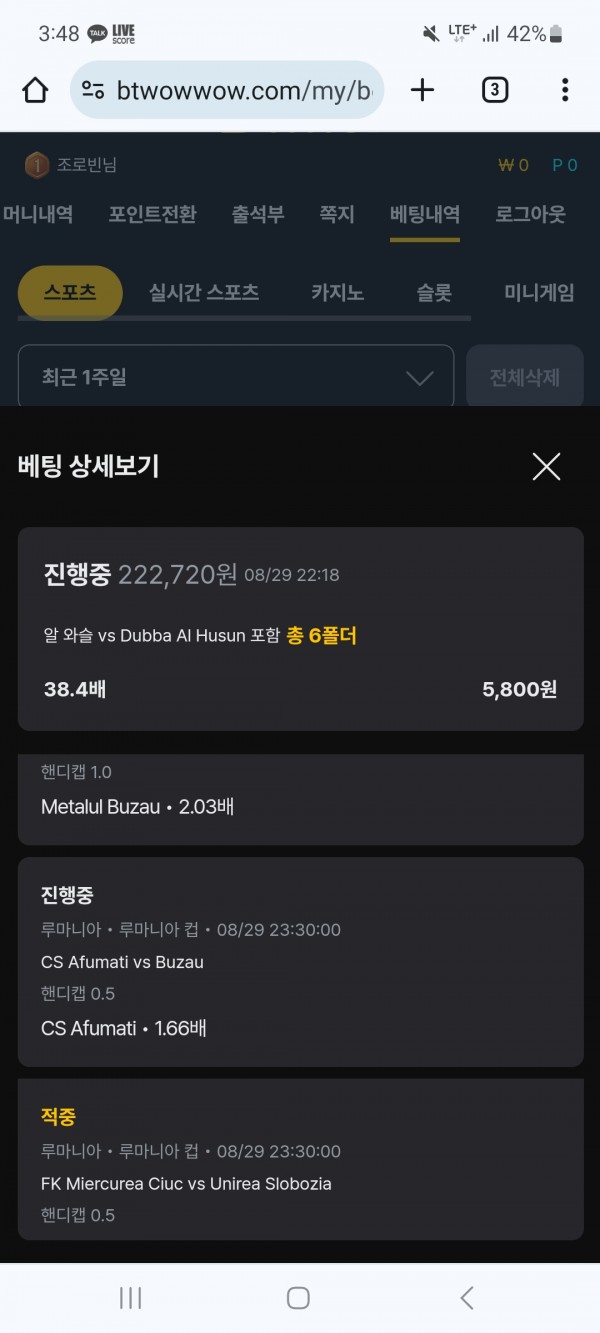This screenshot has width=600, height=1333.
Task: Select 베팅내역 tab
Action: (x=425, y=214)
